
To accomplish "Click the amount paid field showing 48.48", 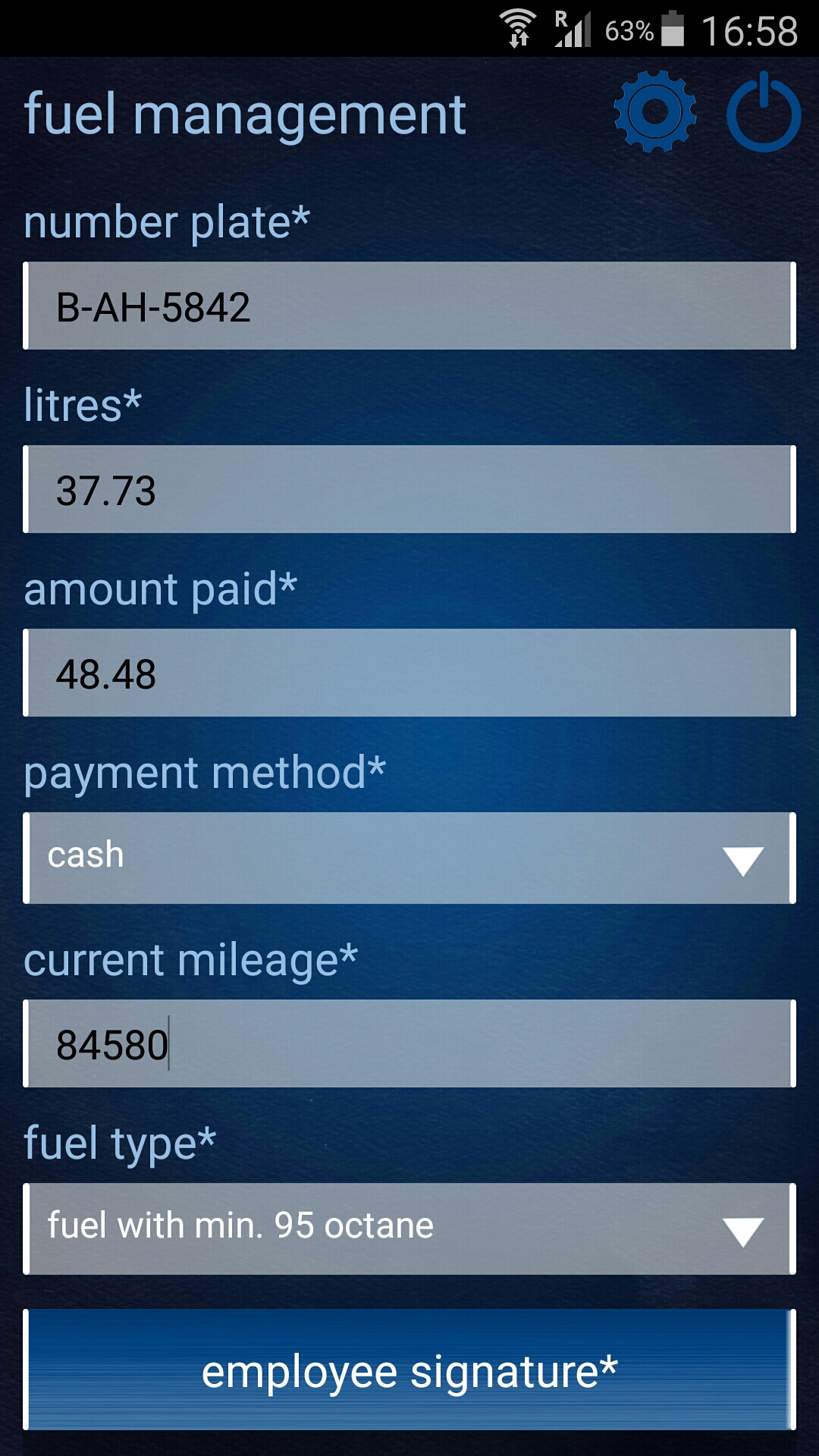I will [x=409, y=673].
